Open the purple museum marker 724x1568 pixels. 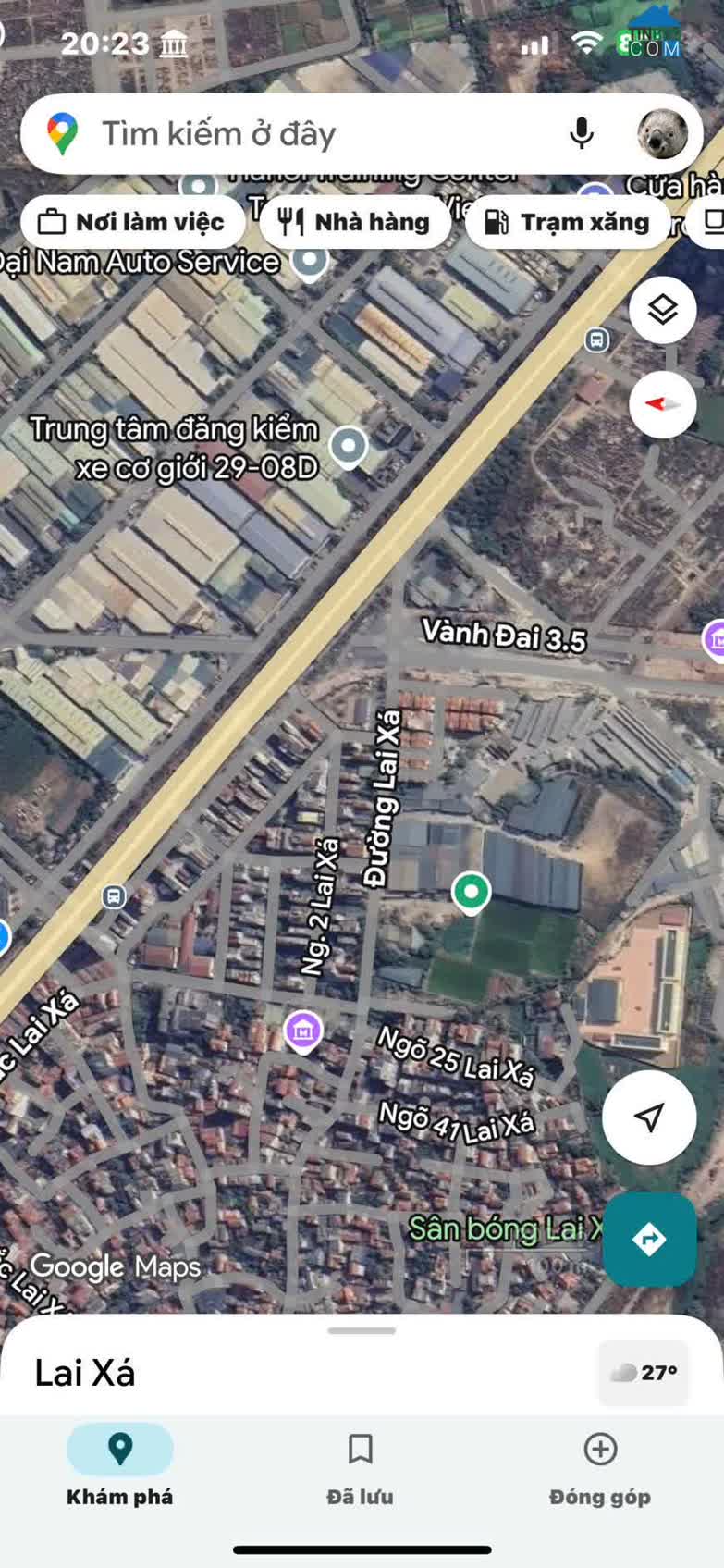coord(302,1030)
